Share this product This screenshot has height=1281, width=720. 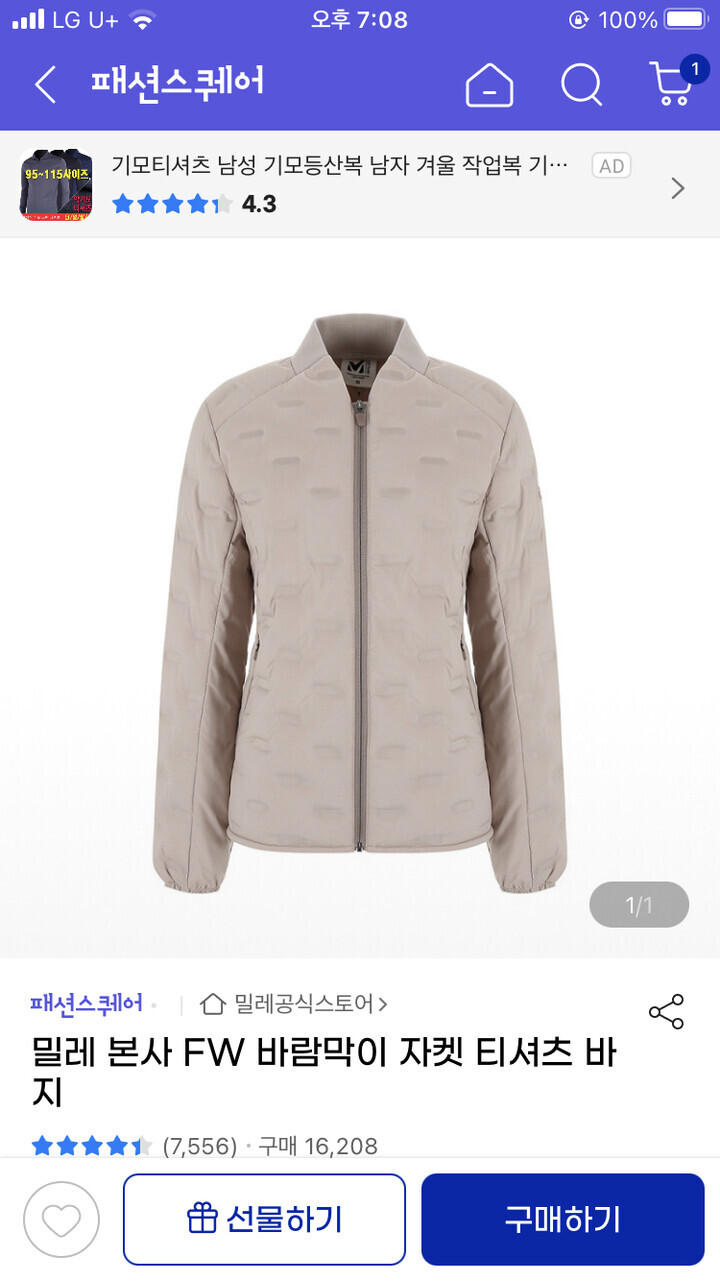click(666, 1012)
